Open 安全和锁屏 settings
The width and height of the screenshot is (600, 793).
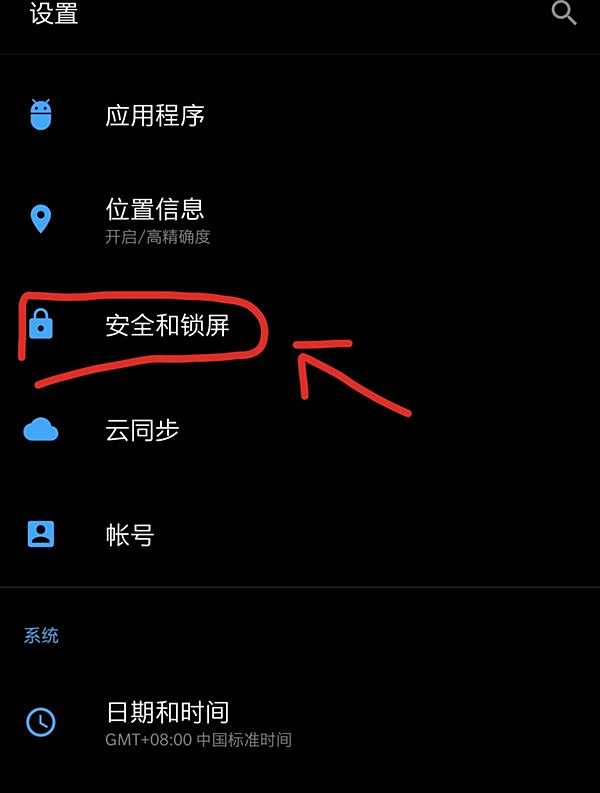click(x=167, y=325)
